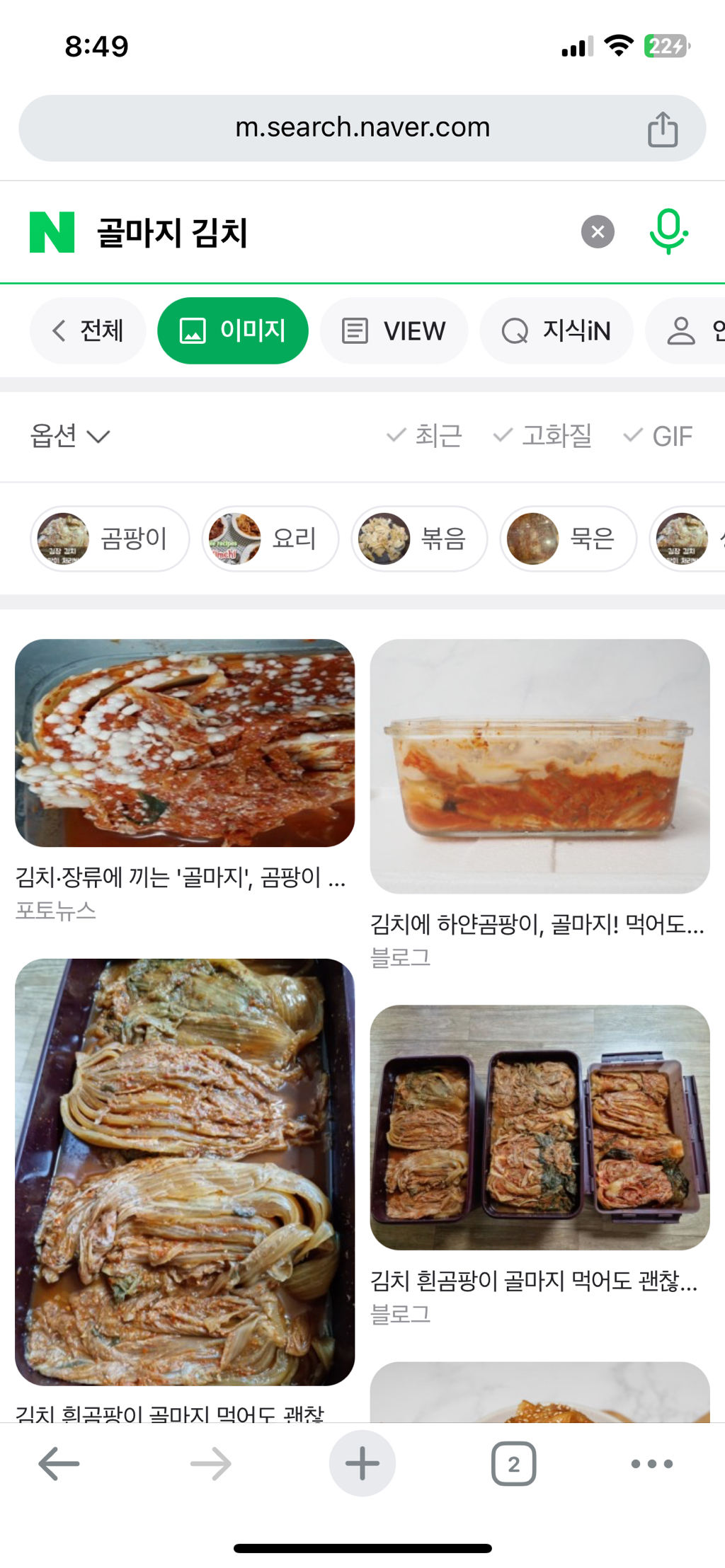The image size is (725, 1568).
Task: Select the 볶음 keyword chip
Action: (x=419, y=538)
